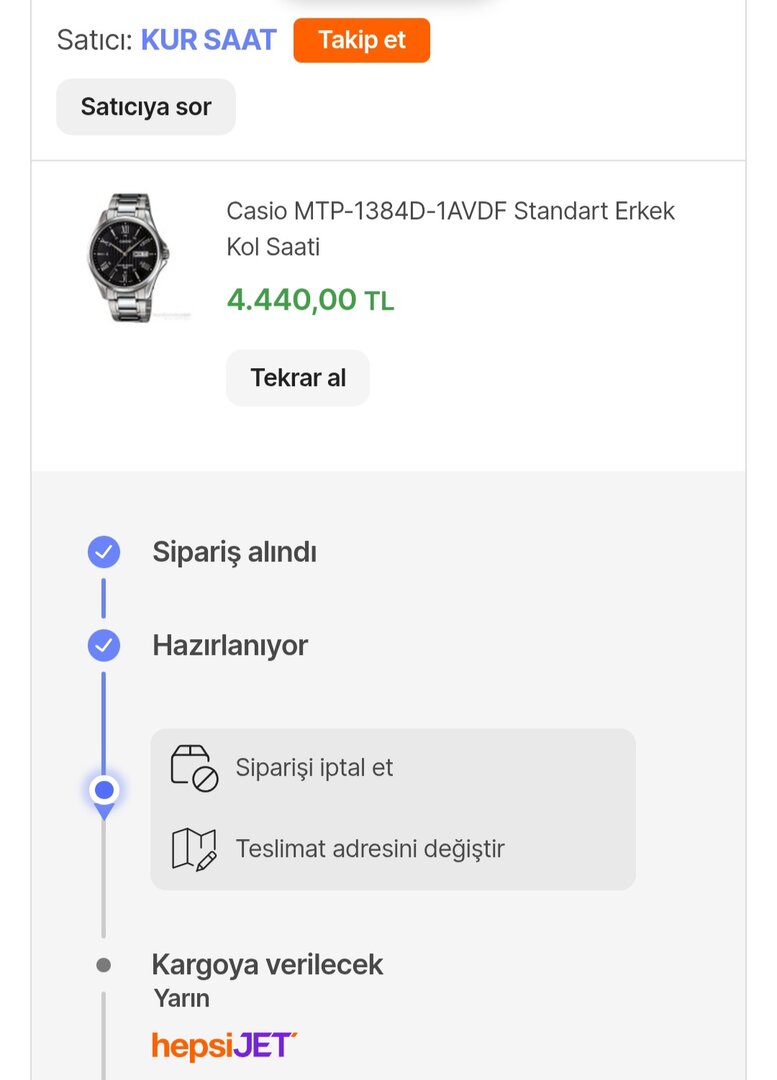Screen dimensions: 777x1080
Task: Open the Casio watch product image
Action: click(128, 257)
